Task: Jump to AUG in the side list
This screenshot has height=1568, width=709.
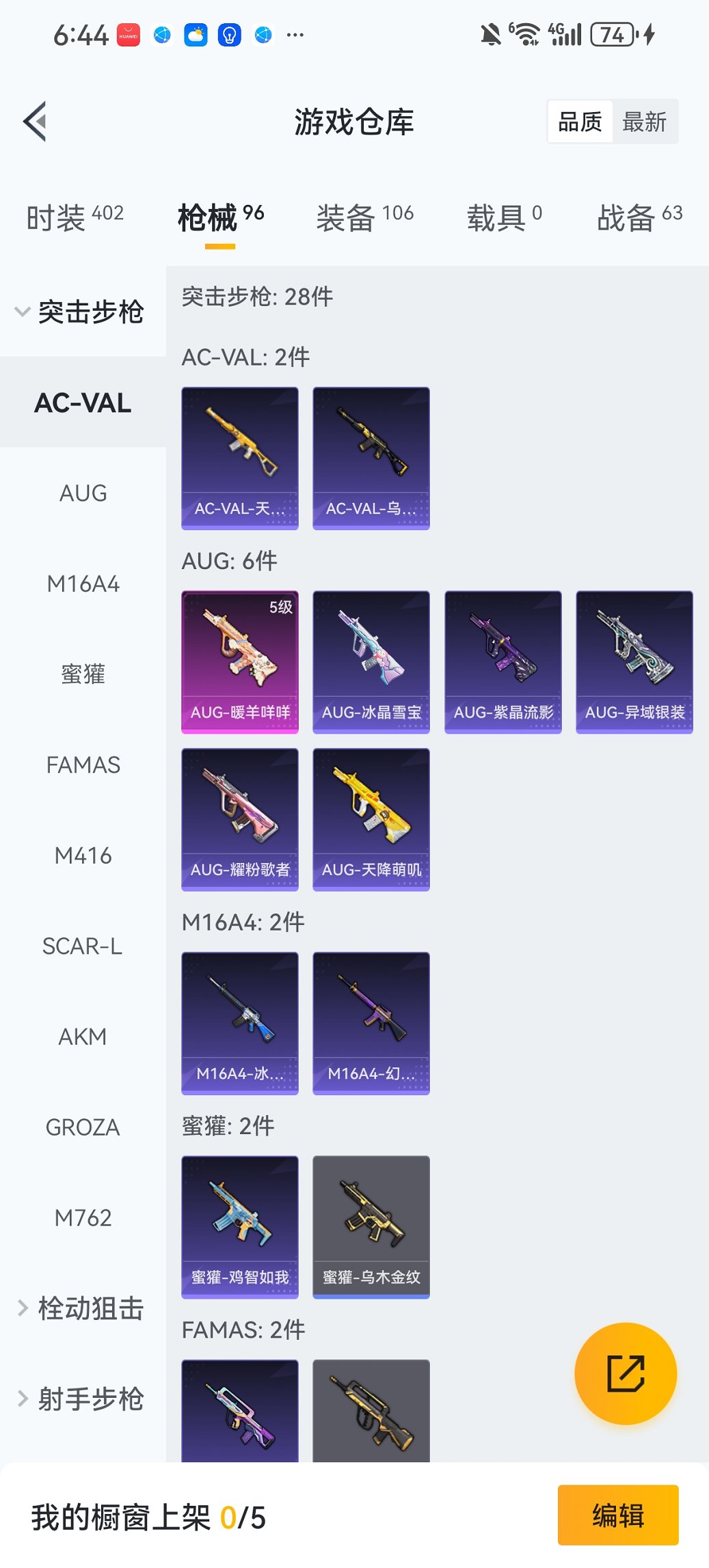Action: click(83, 493)
